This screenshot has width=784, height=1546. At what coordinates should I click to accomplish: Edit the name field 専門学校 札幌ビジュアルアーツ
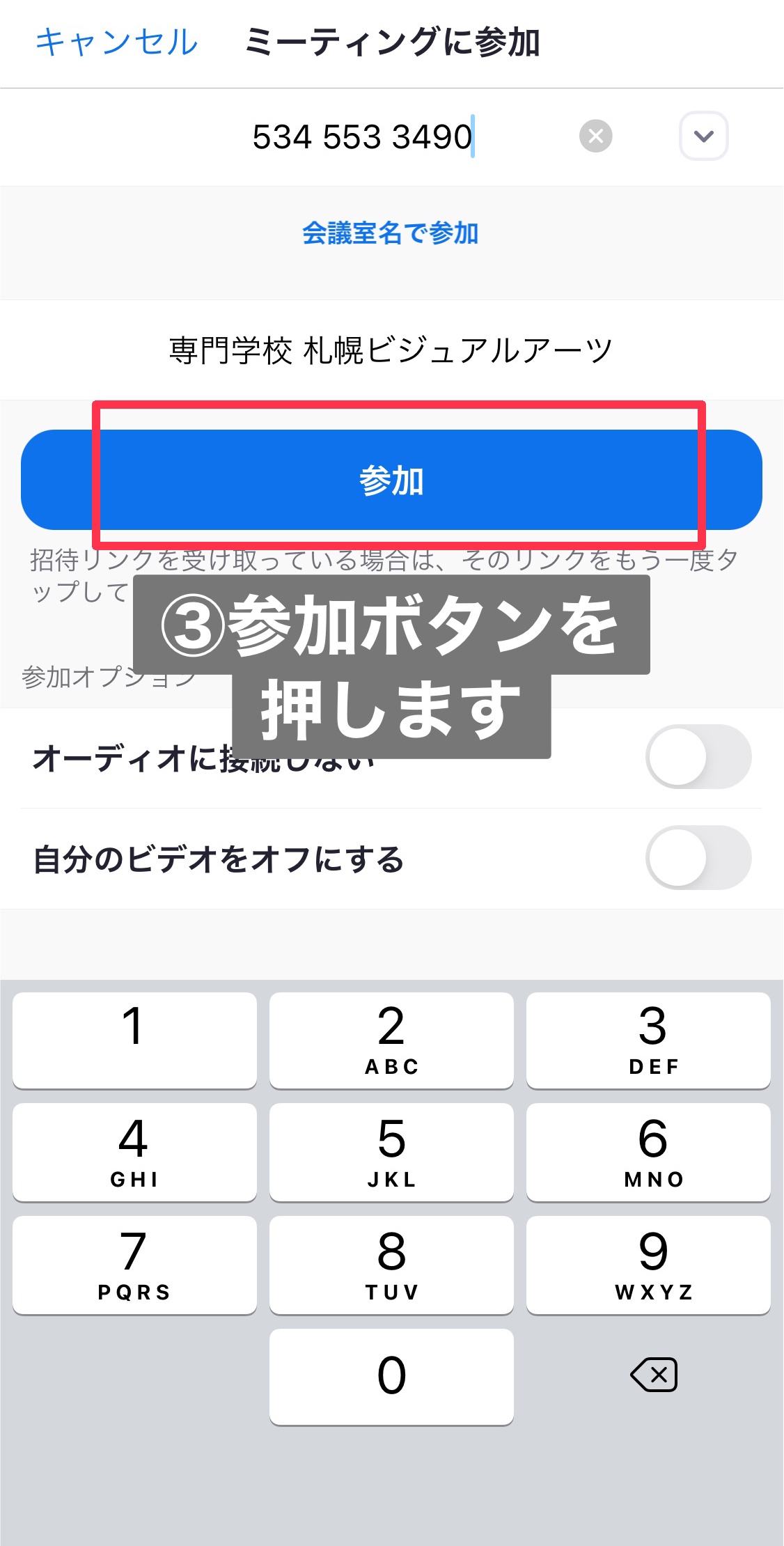pyautogui.click(x=391, y=350)
